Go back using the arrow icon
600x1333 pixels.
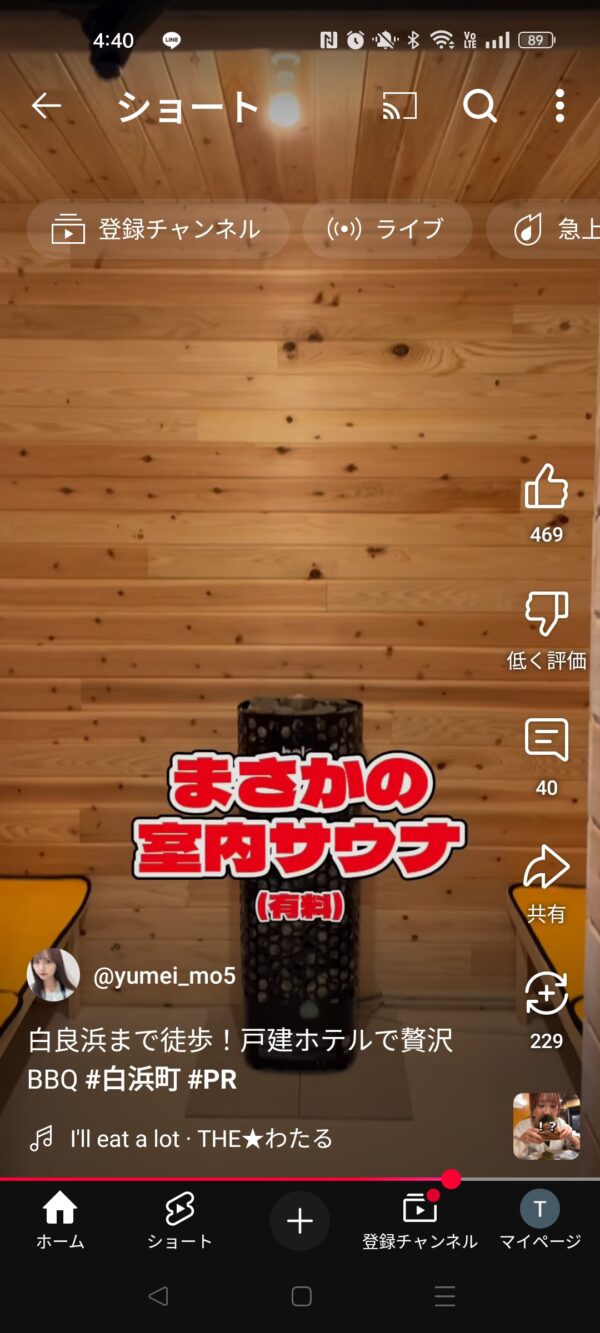[x=46, y=106]
